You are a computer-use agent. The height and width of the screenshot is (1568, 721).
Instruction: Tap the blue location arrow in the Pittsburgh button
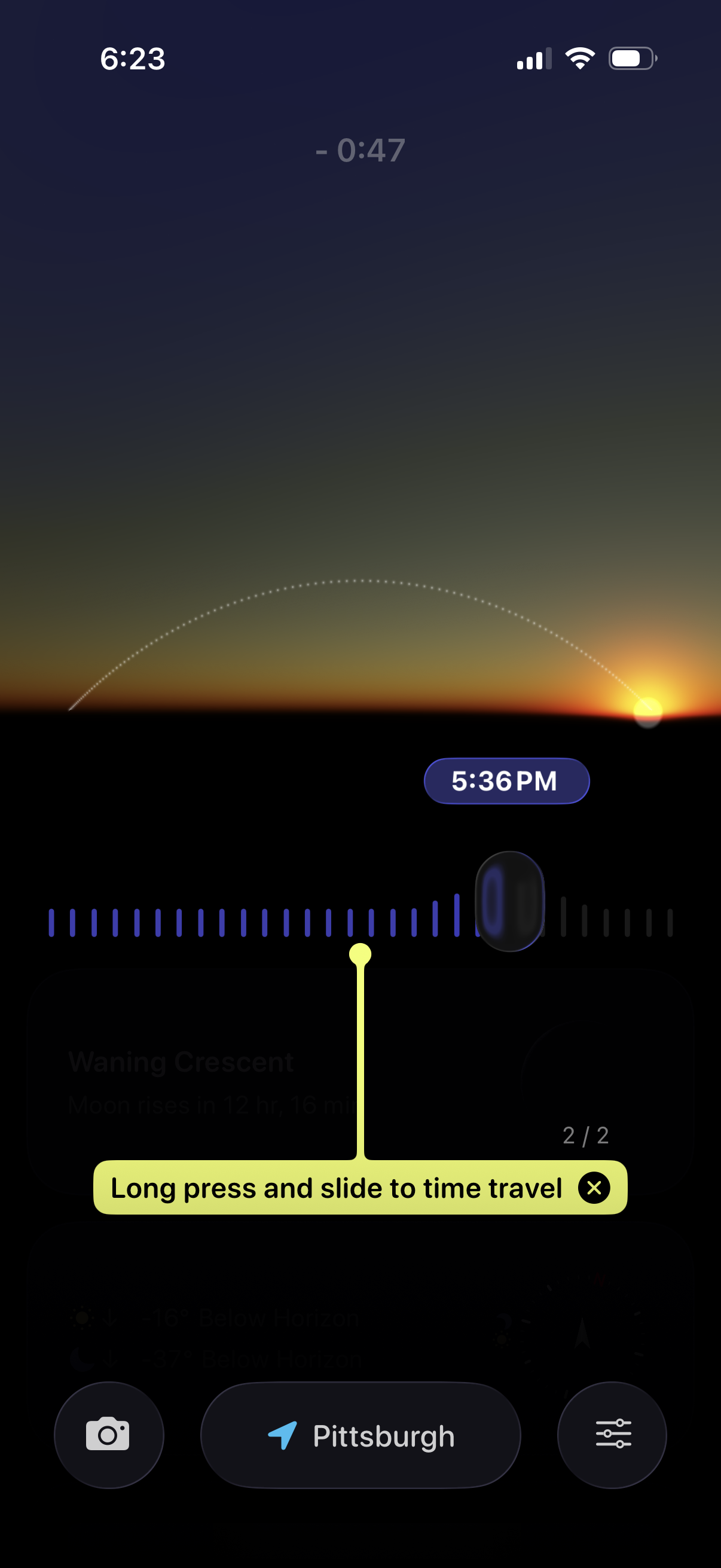pos(283,1435)
